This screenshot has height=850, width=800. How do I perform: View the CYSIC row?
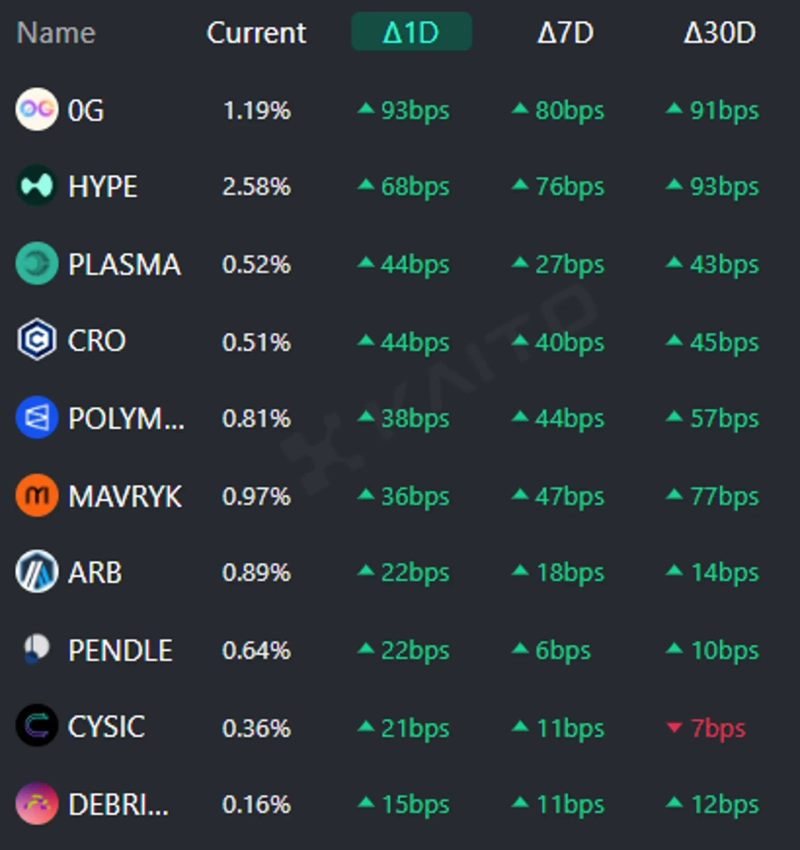(x=106, y=727)
